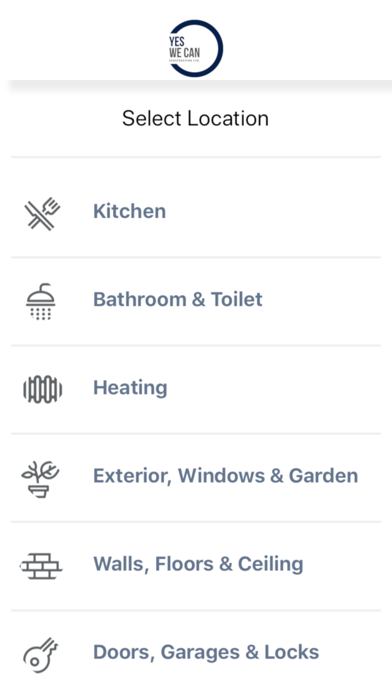Tap Exterior, Windows & Garden row
Viewport: 392px width, 696px height.
(x=196, y=478)
